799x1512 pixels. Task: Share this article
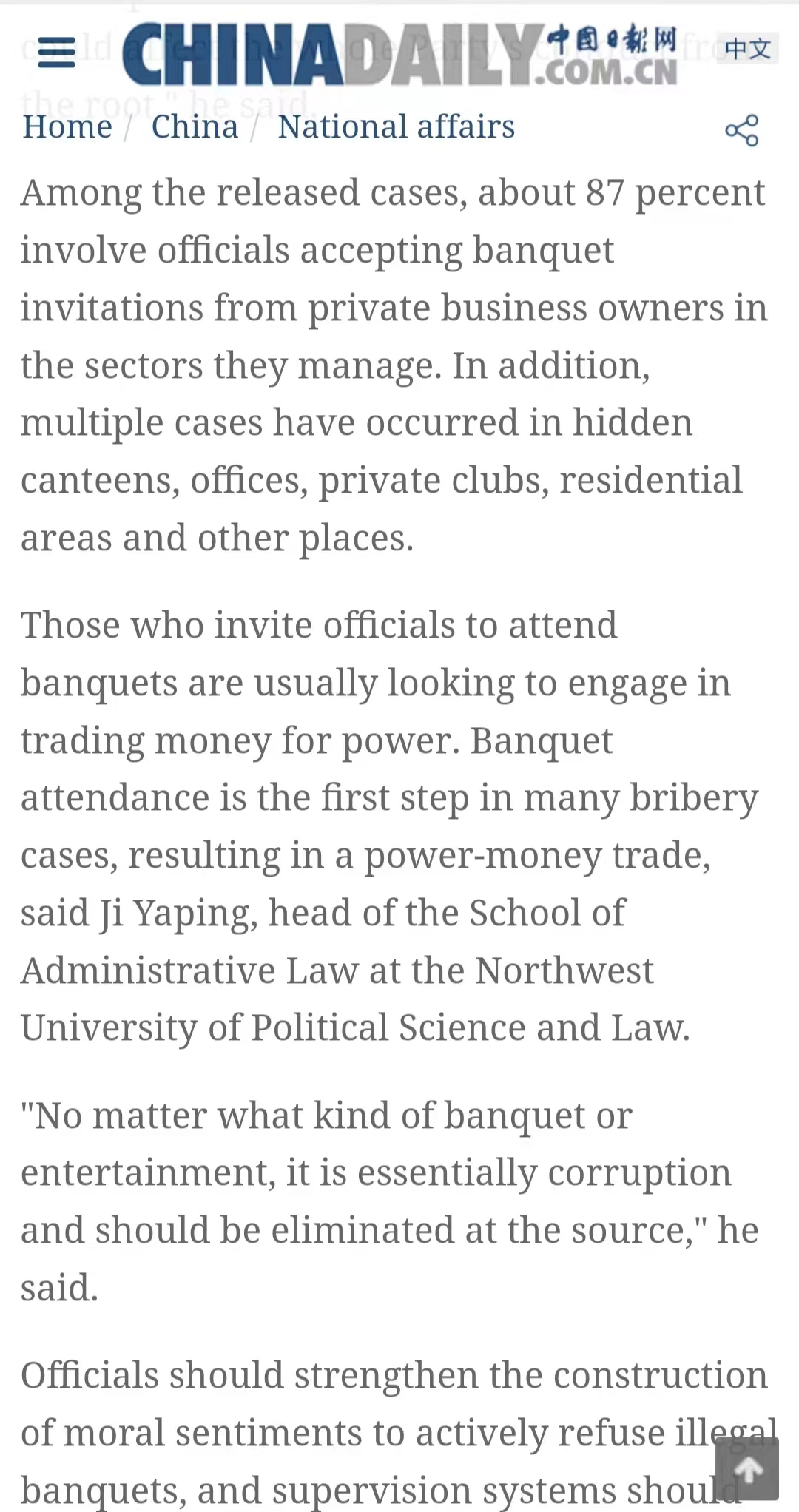point(741,130)
